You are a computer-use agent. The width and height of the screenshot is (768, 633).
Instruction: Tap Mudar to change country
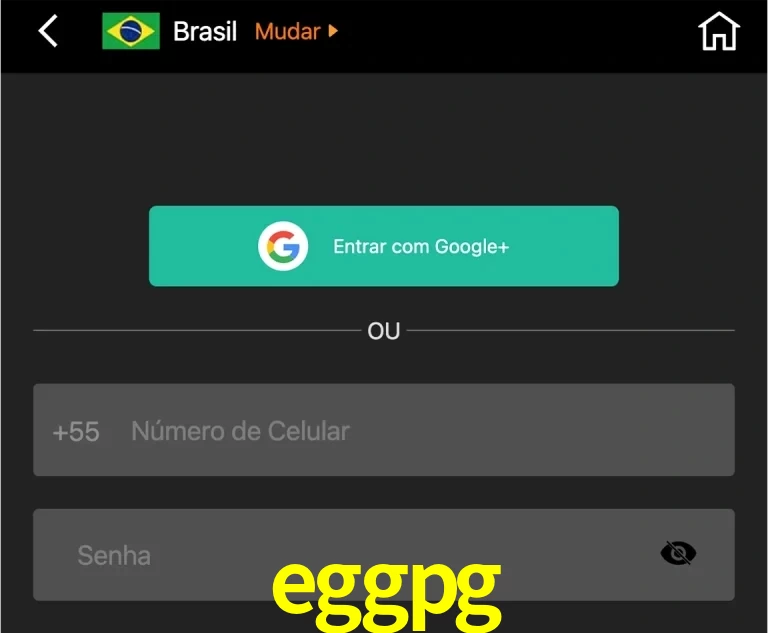tap(296, 31)
